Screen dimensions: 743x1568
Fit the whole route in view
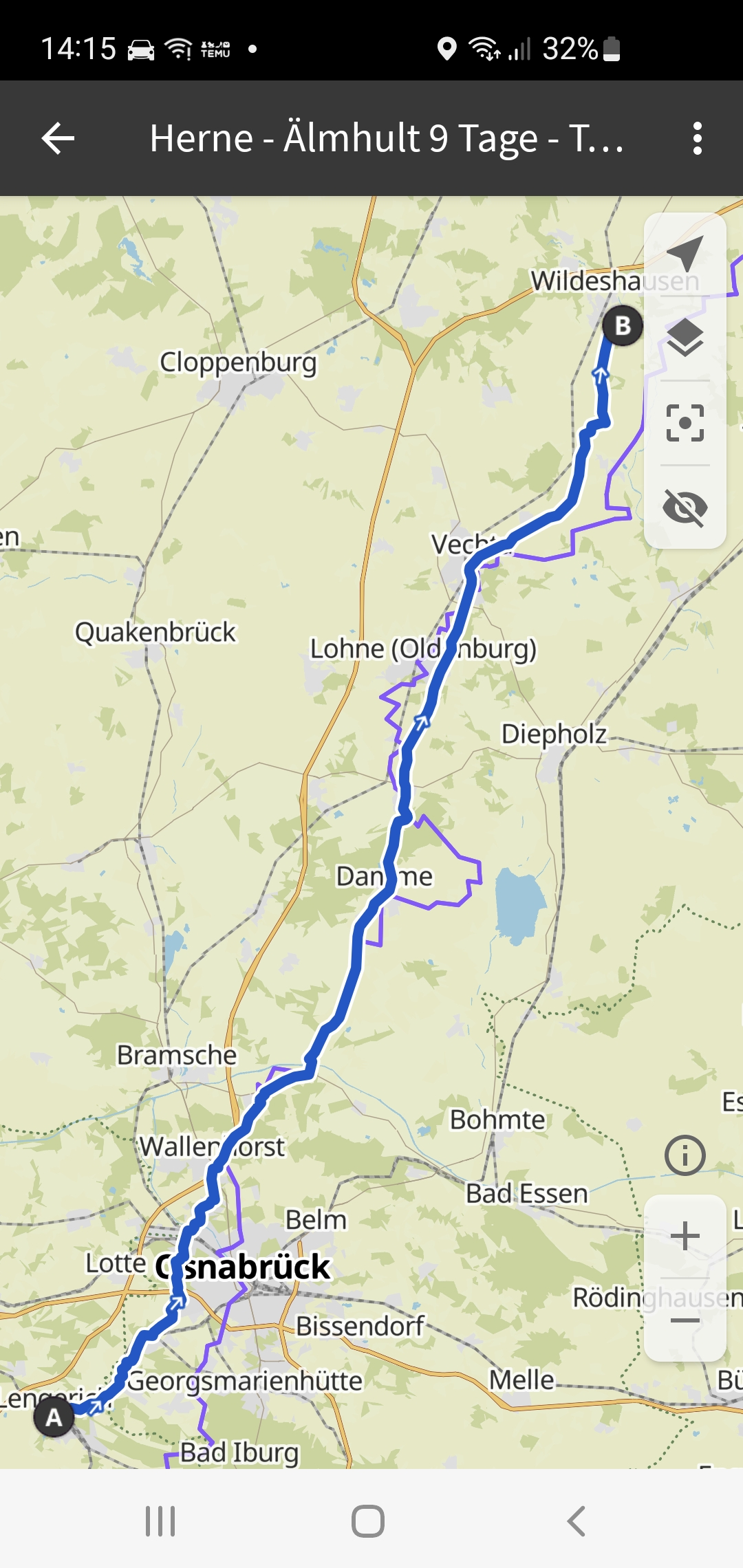click(x=685, y=422)
